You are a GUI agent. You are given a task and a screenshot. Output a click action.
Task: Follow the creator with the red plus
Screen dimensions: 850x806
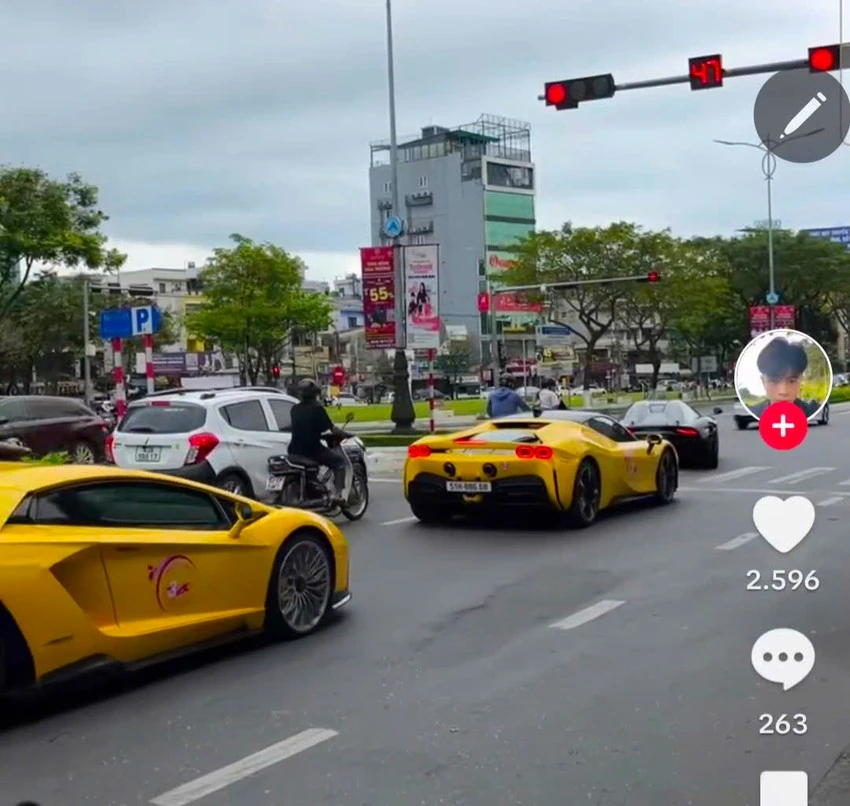click(783, 426)
